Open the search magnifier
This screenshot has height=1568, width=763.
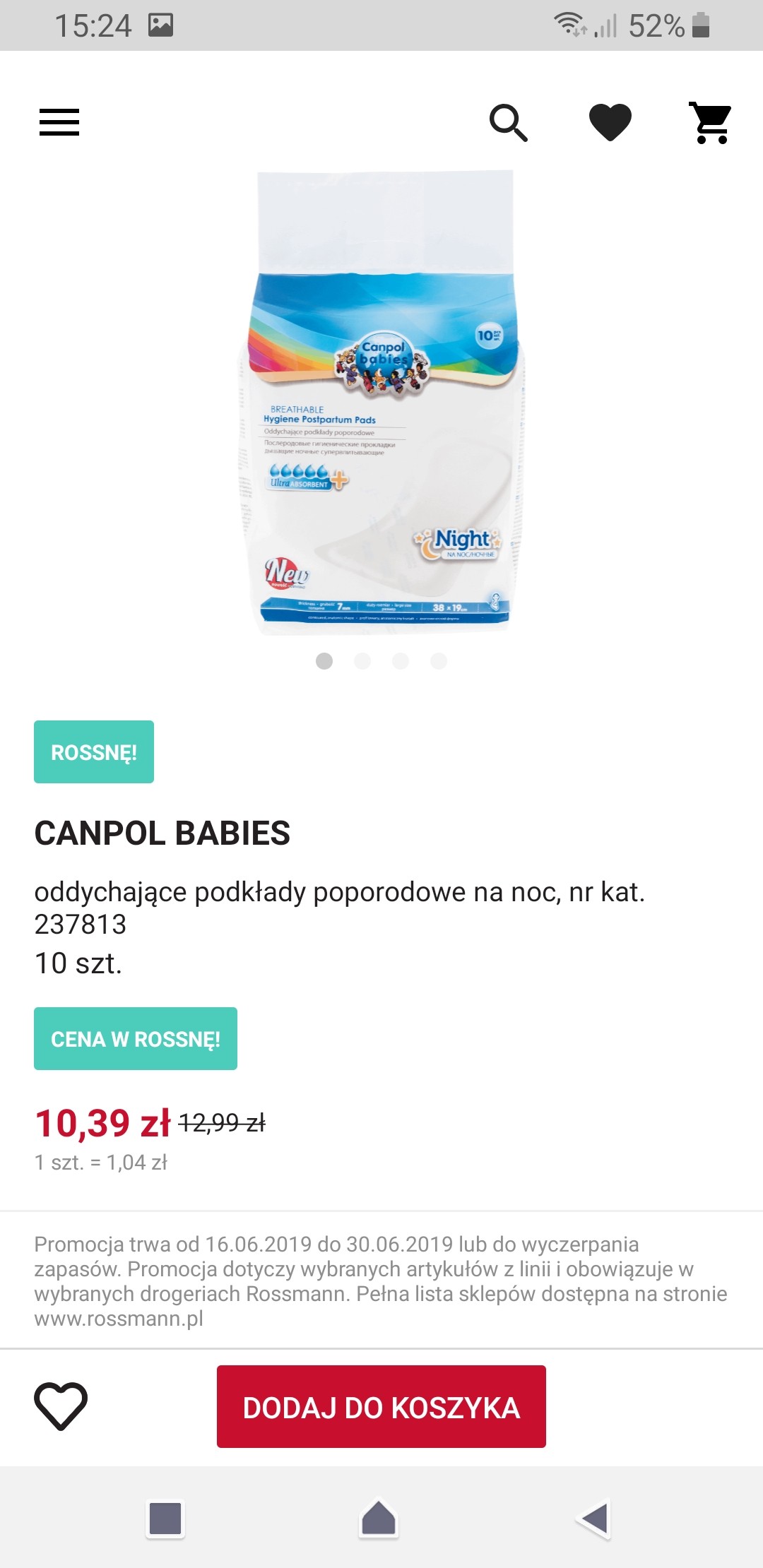pos(509,123)
